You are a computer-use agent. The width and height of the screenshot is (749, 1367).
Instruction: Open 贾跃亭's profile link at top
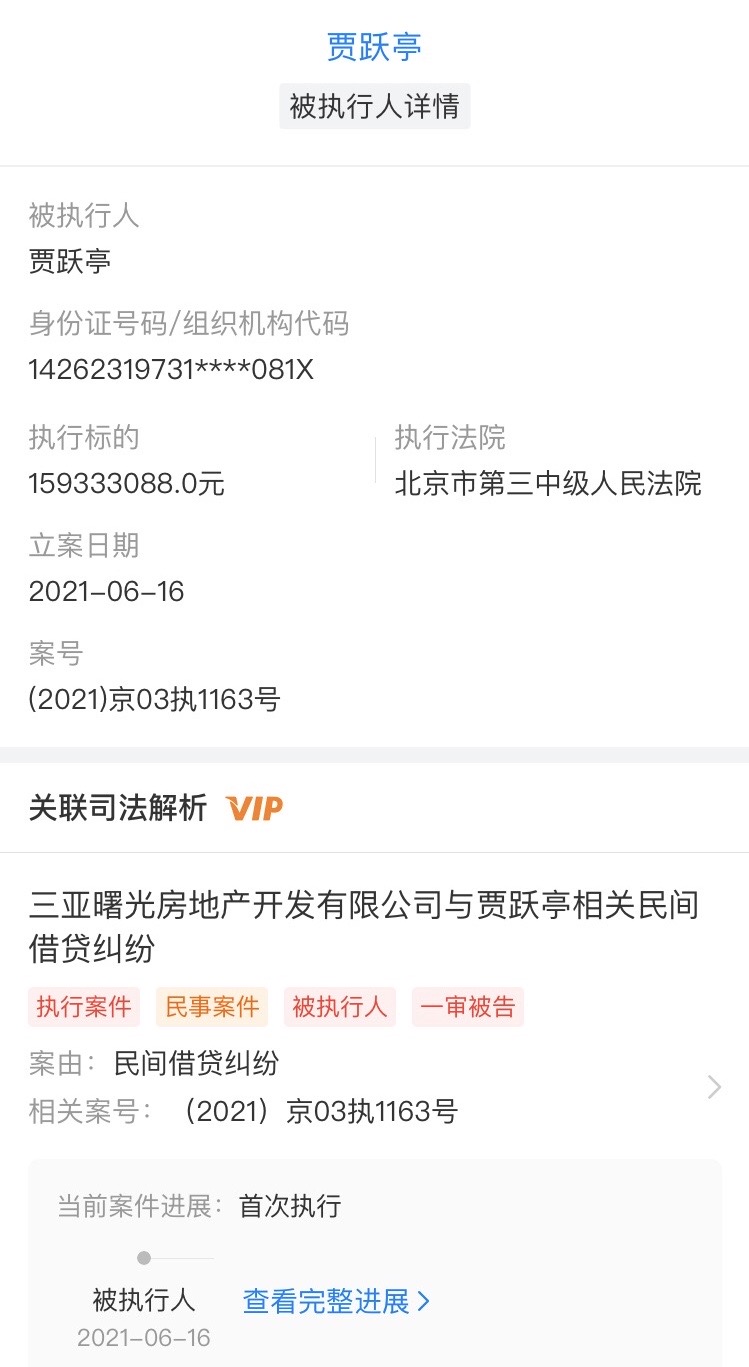point(374,47)
